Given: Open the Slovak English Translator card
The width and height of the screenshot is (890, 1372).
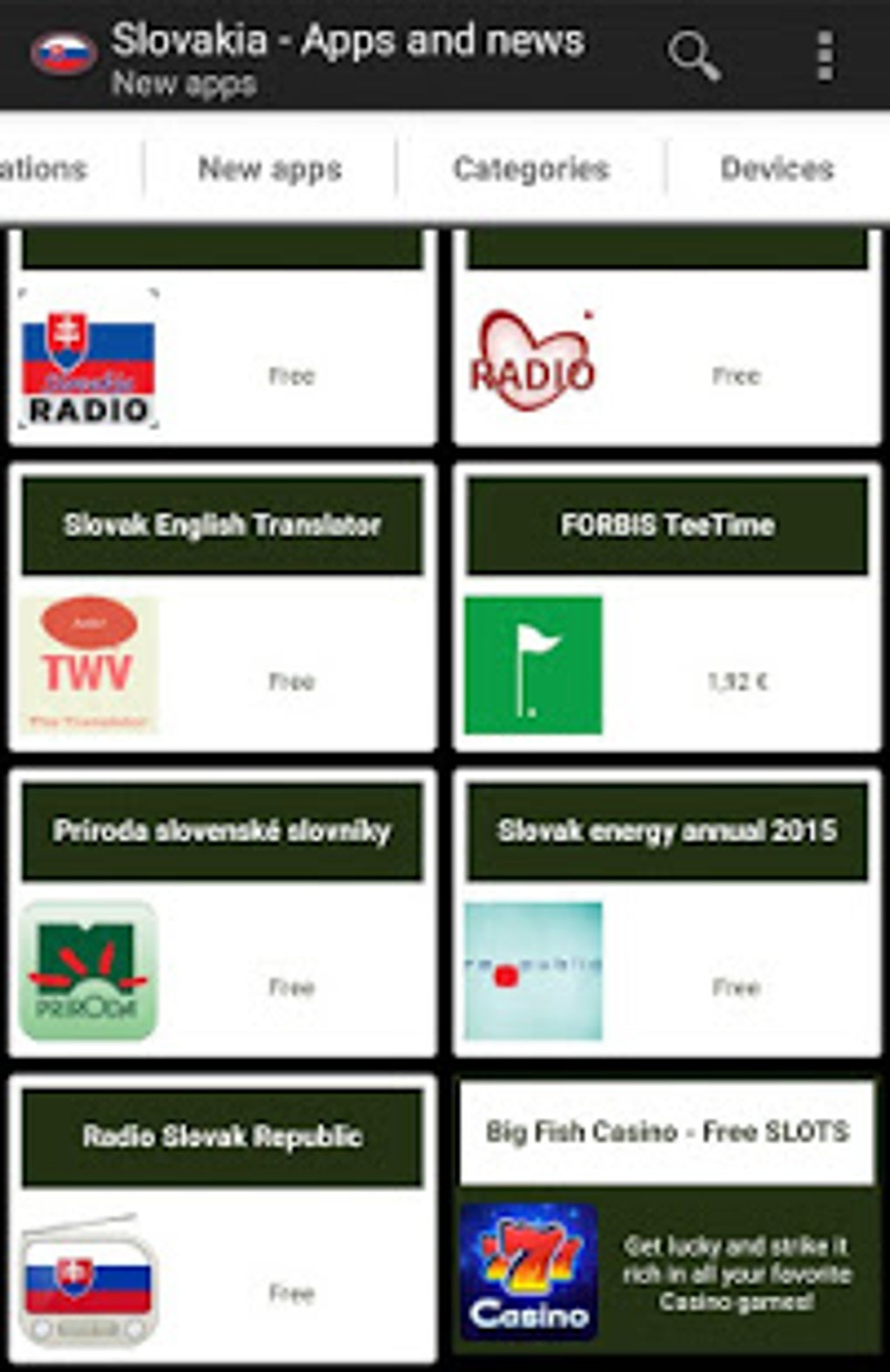Looking at the screenshot, I should point(222,607).
